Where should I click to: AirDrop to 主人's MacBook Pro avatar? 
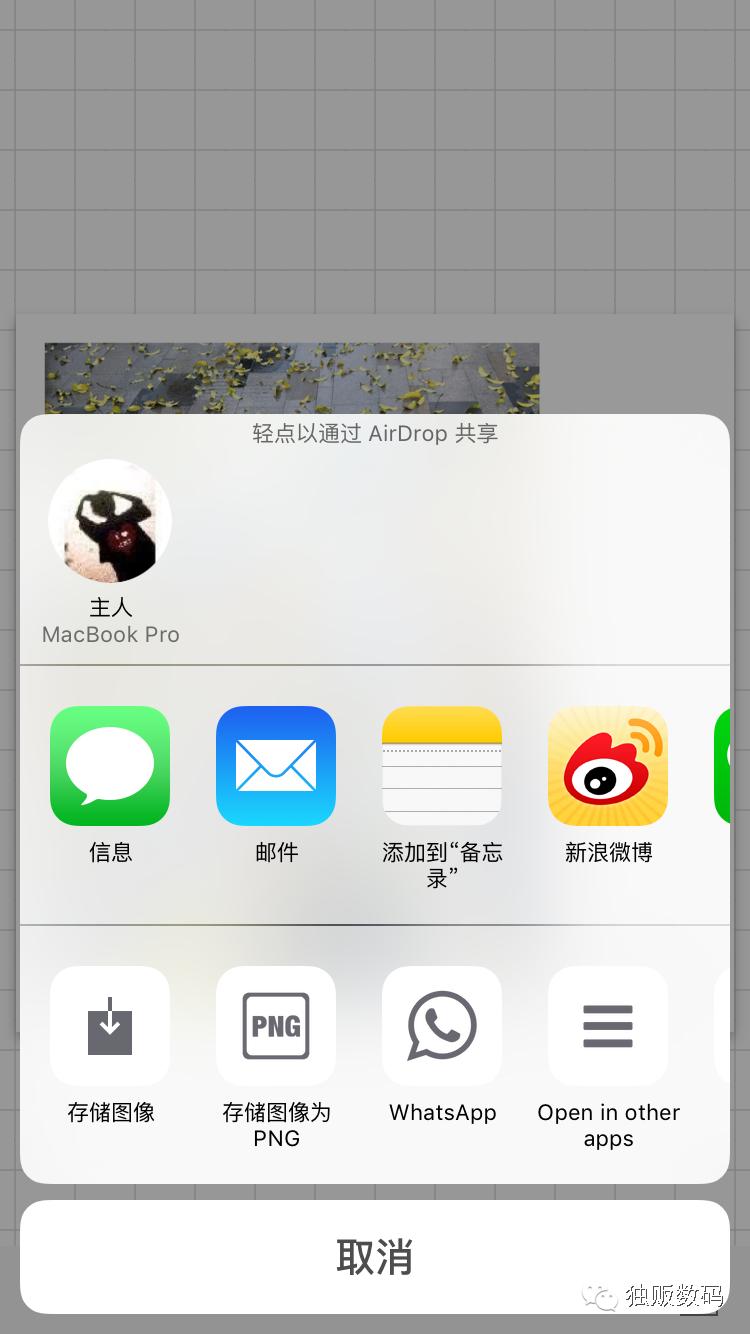pos(110,521)
